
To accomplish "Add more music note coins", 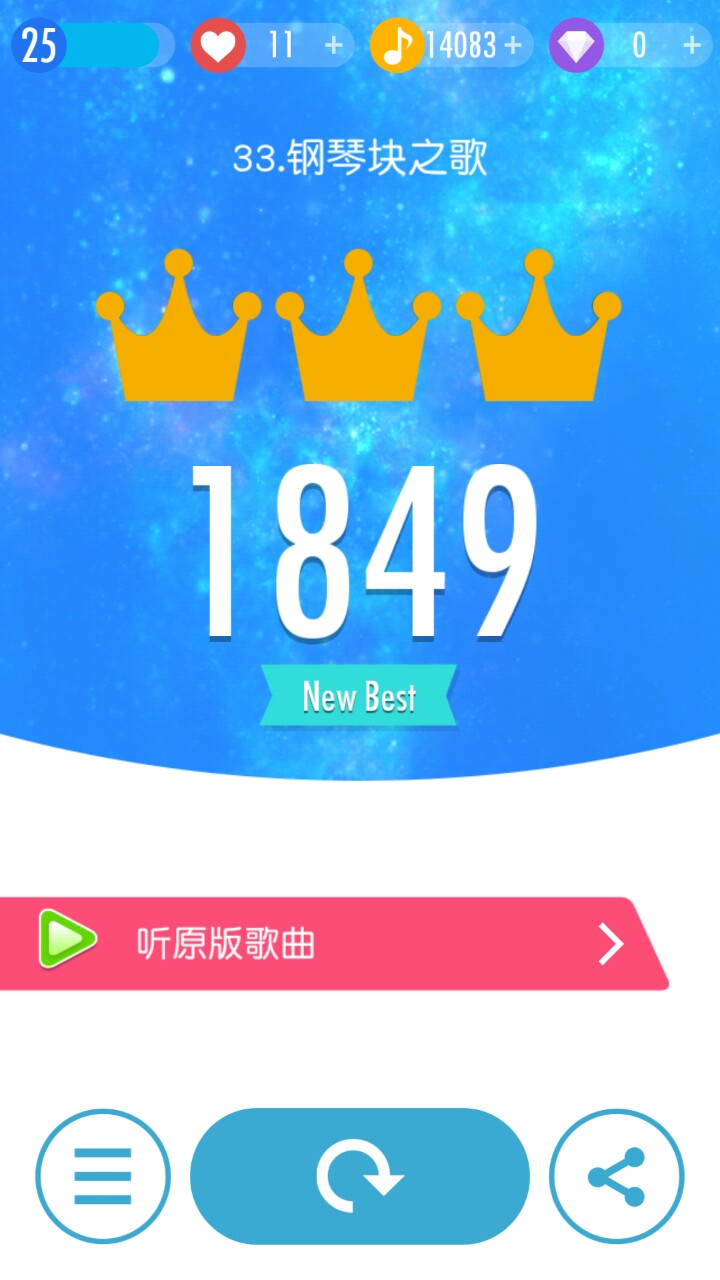I will pos(513,45).
